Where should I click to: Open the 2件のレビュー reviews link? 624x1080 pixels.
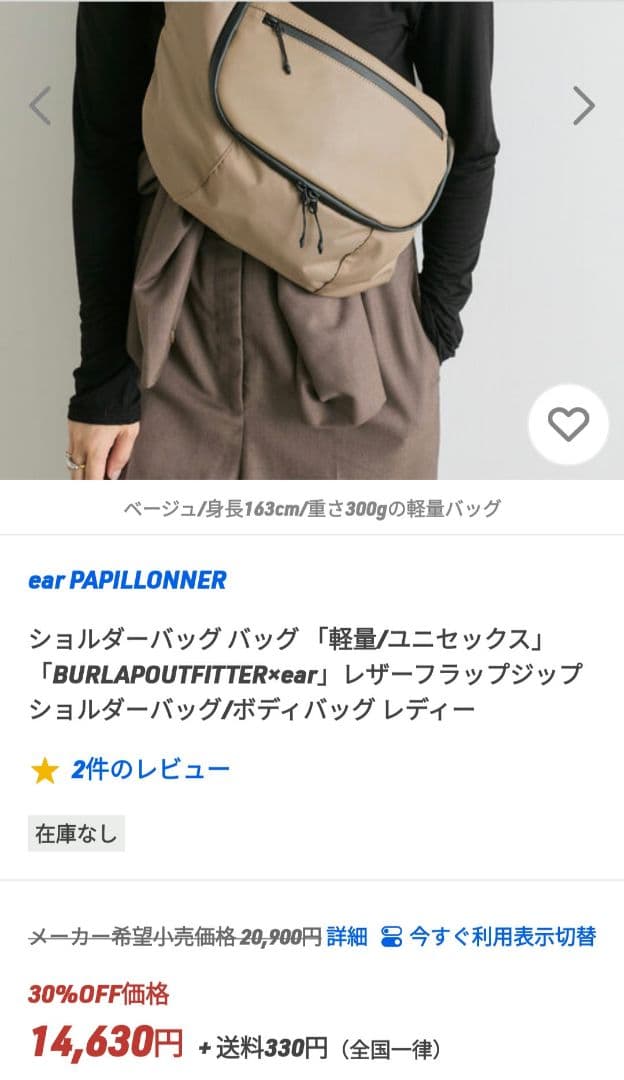pyautogui.click(x=150, y=769)
